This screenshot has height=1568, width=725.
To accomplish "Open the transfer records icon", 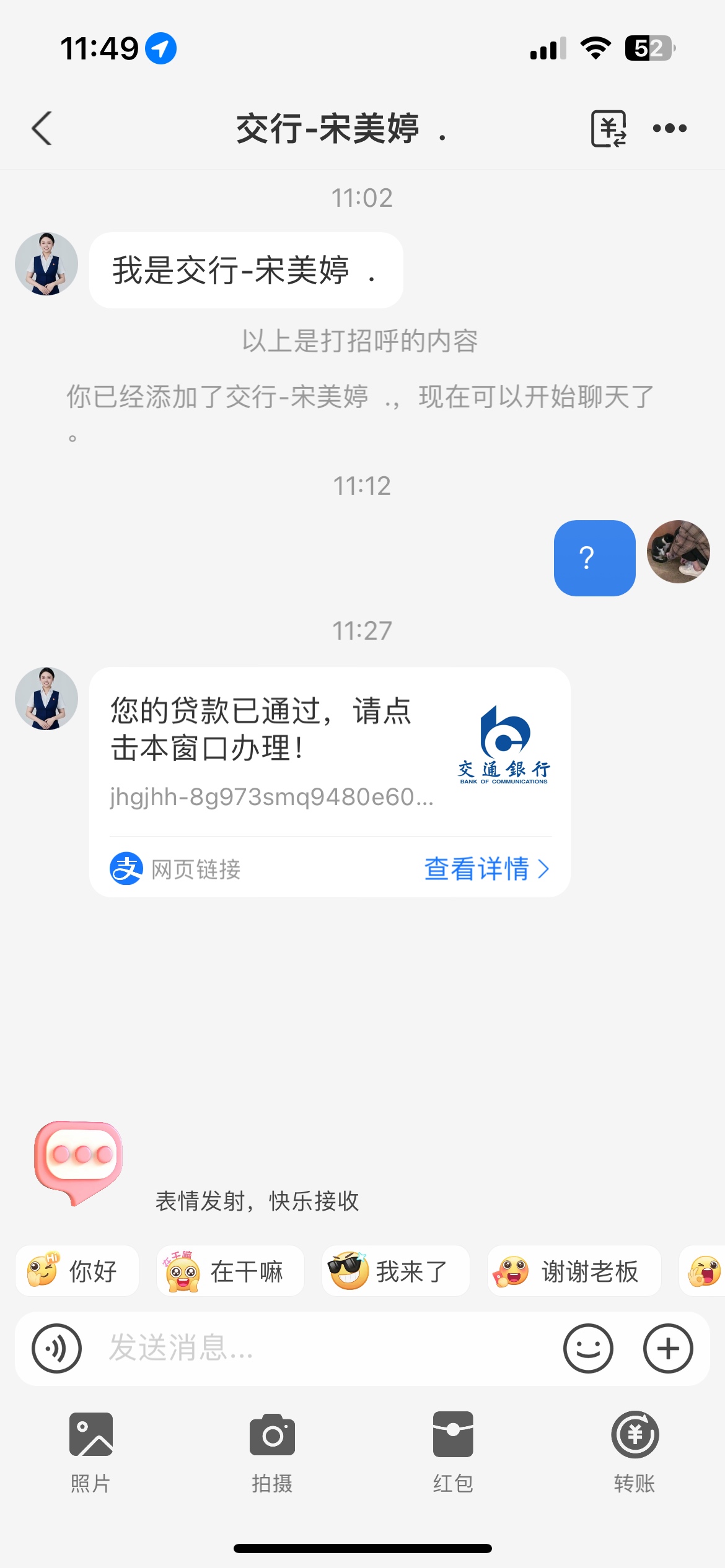I will pos(609,128).
